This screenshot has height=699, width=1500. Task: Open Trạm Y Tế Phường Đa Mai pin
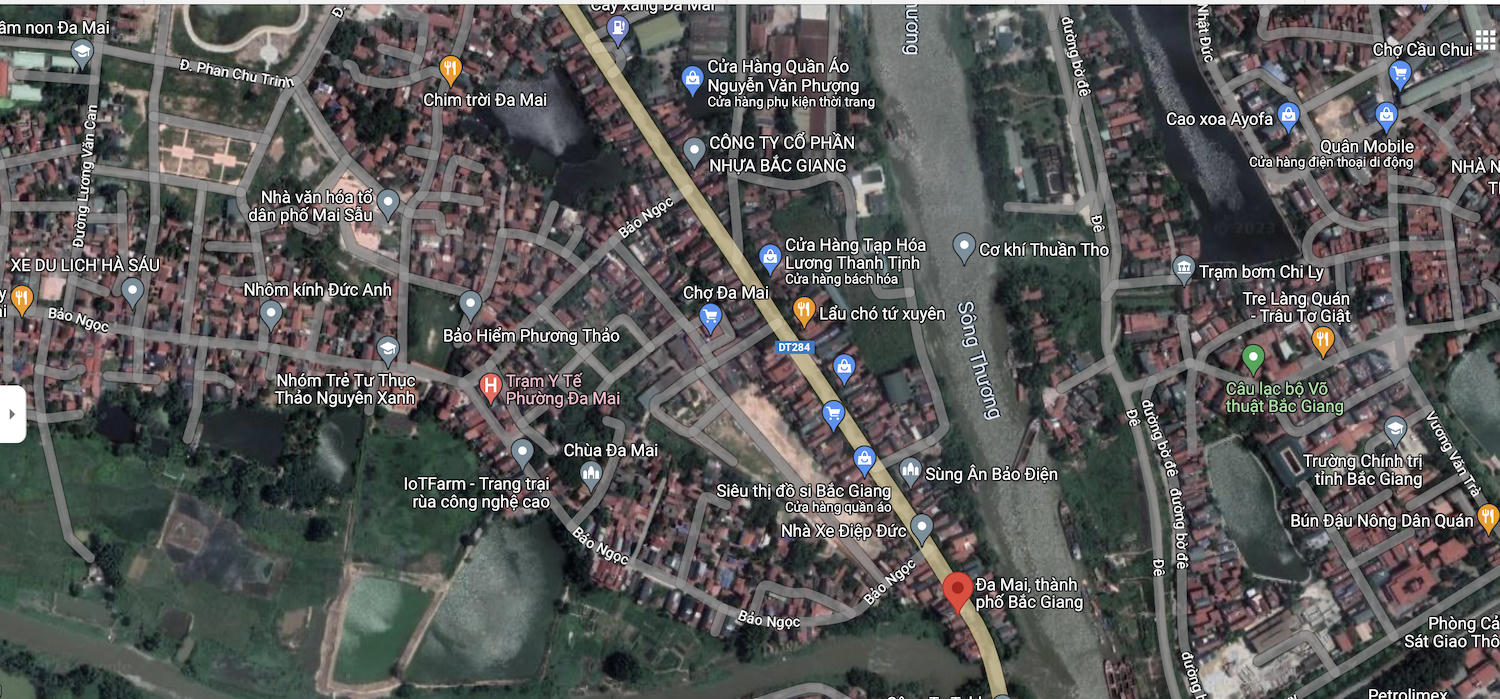490,385
